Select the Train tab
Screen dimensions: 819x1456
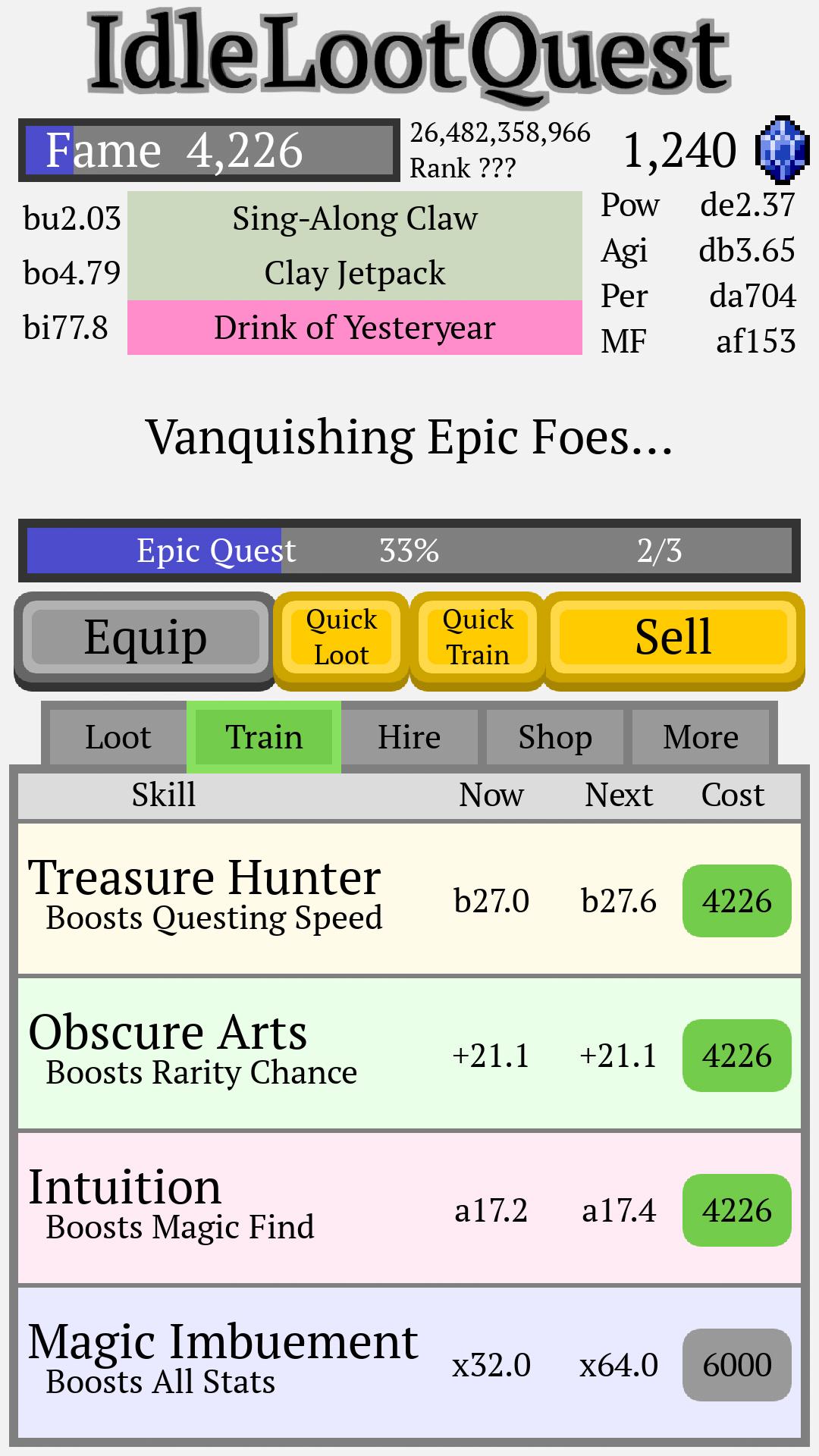click(264, 737)
